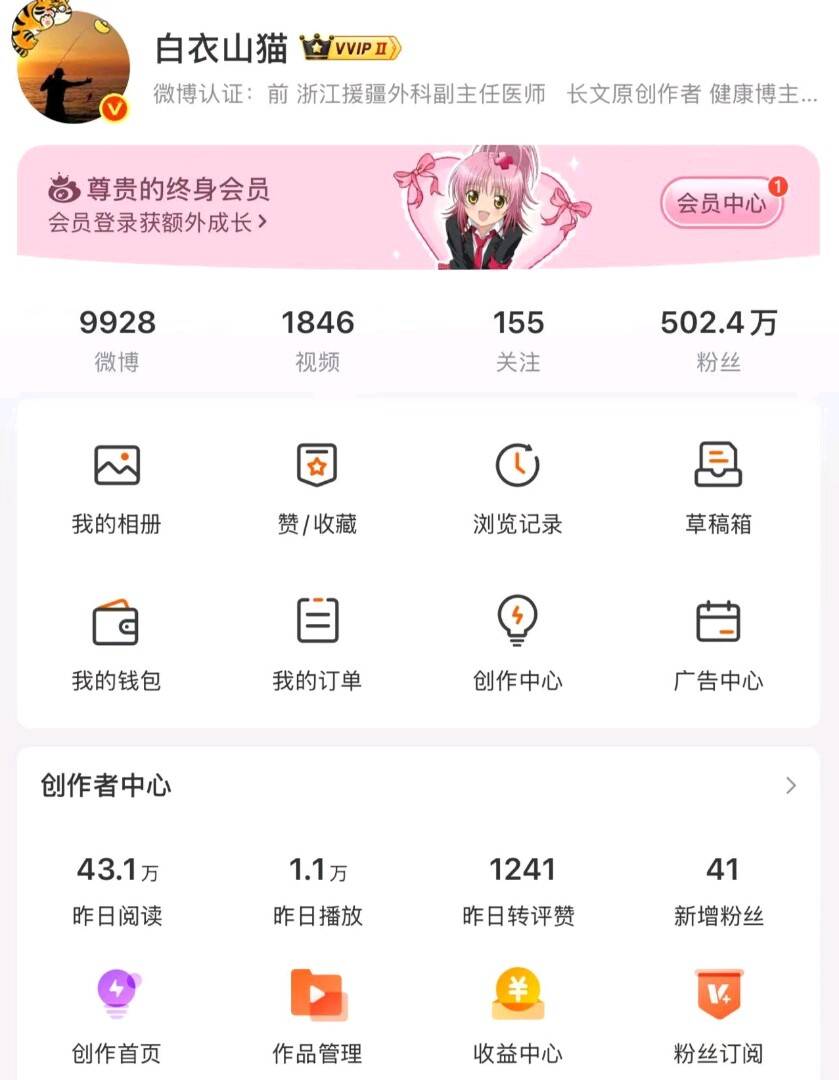Open the 502.4万 粉丝 followers list
Screen dimensions: 839x1080
pyautogui.click(x=718, y=339)
